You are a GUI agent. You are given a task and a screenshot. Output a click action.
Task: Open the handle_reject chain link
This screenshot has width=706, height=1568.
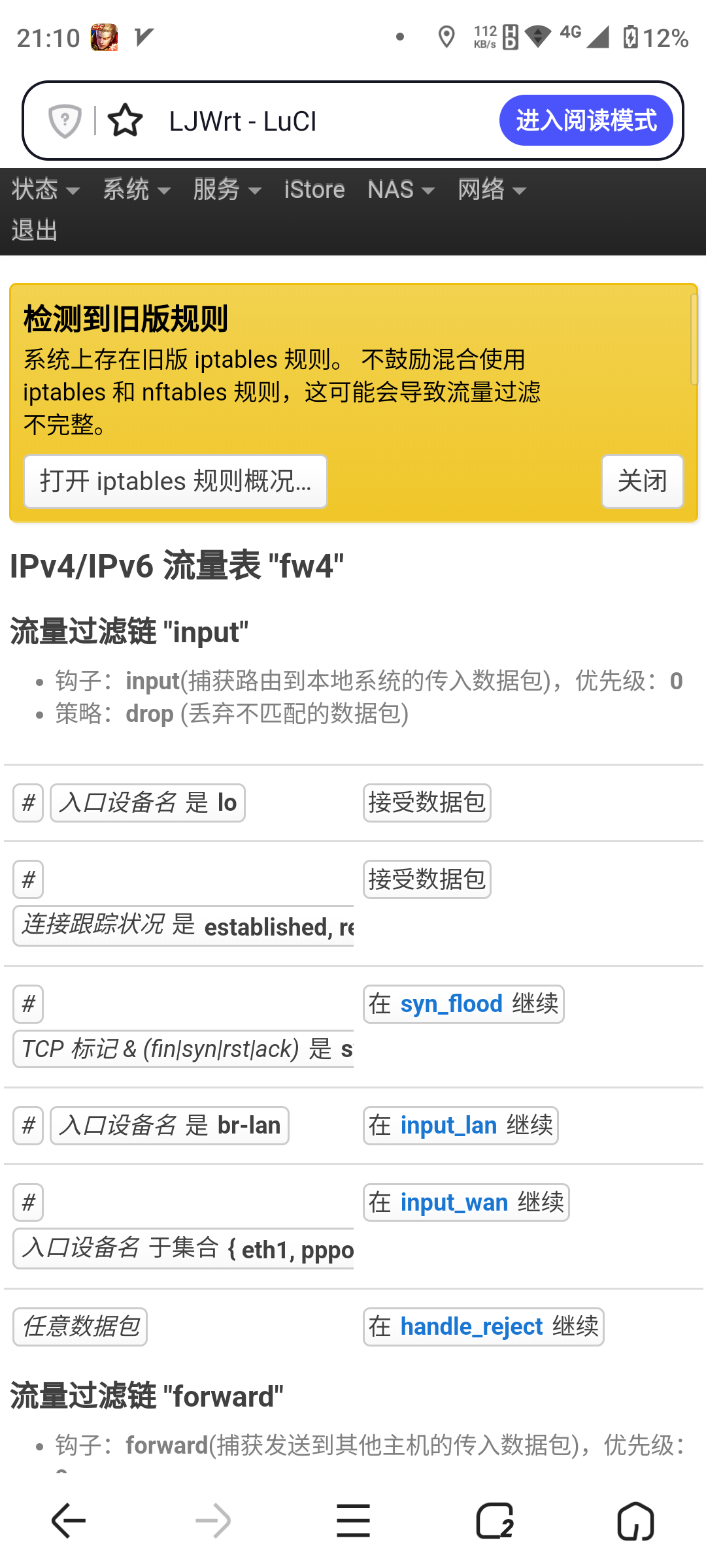pyautogui.click(x=470, y=1326)
